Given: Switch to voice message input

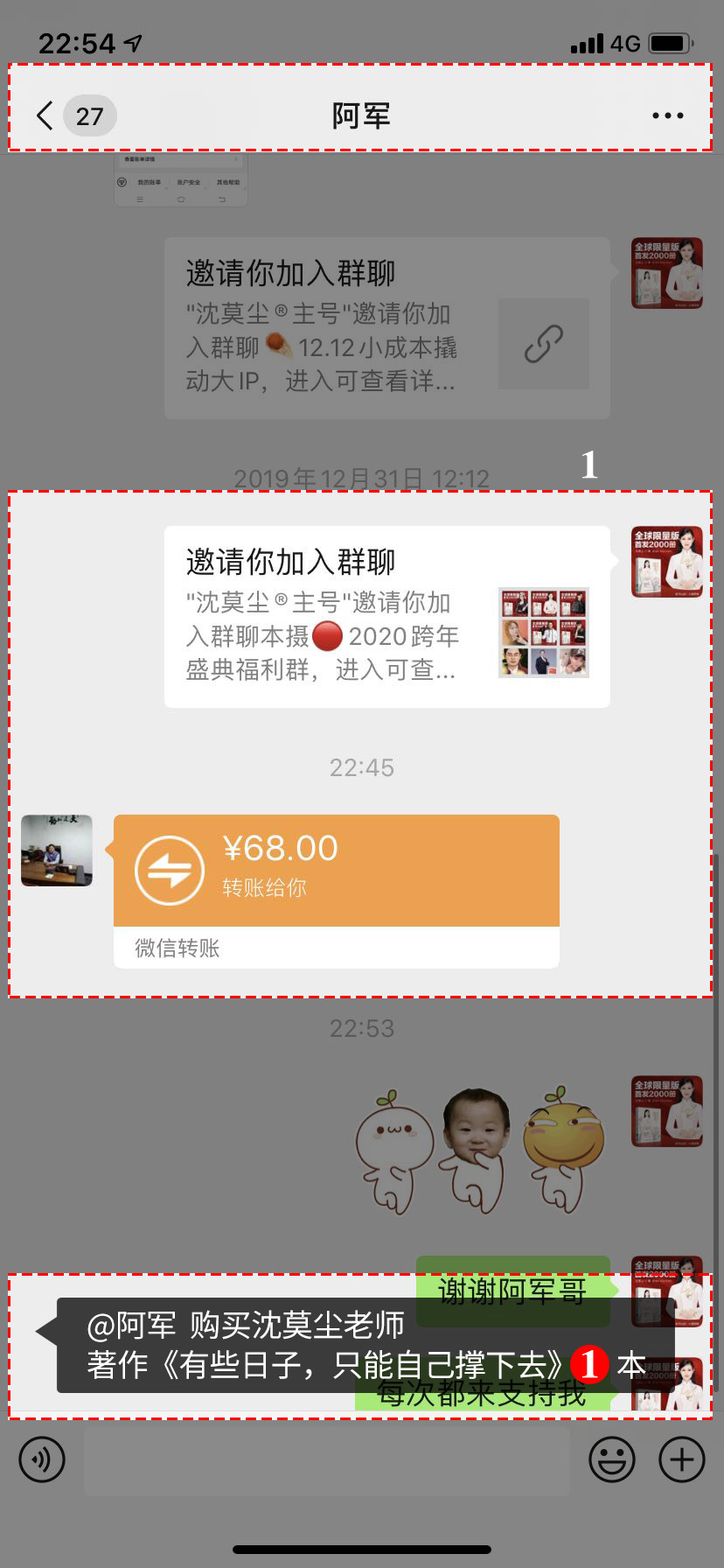Looking at the screenshot, I should 42,1459.
